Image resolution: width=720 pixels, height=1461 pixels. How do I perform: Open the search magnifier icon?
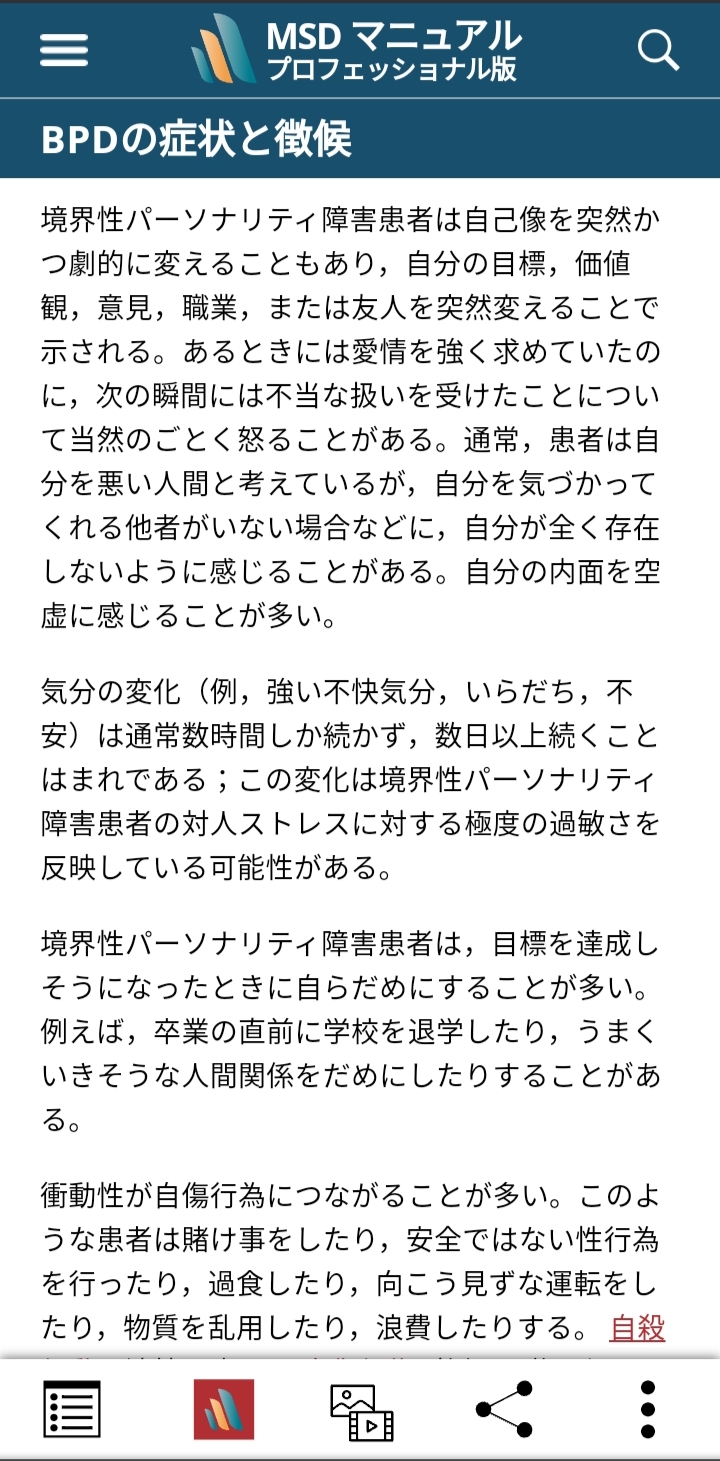658,50
